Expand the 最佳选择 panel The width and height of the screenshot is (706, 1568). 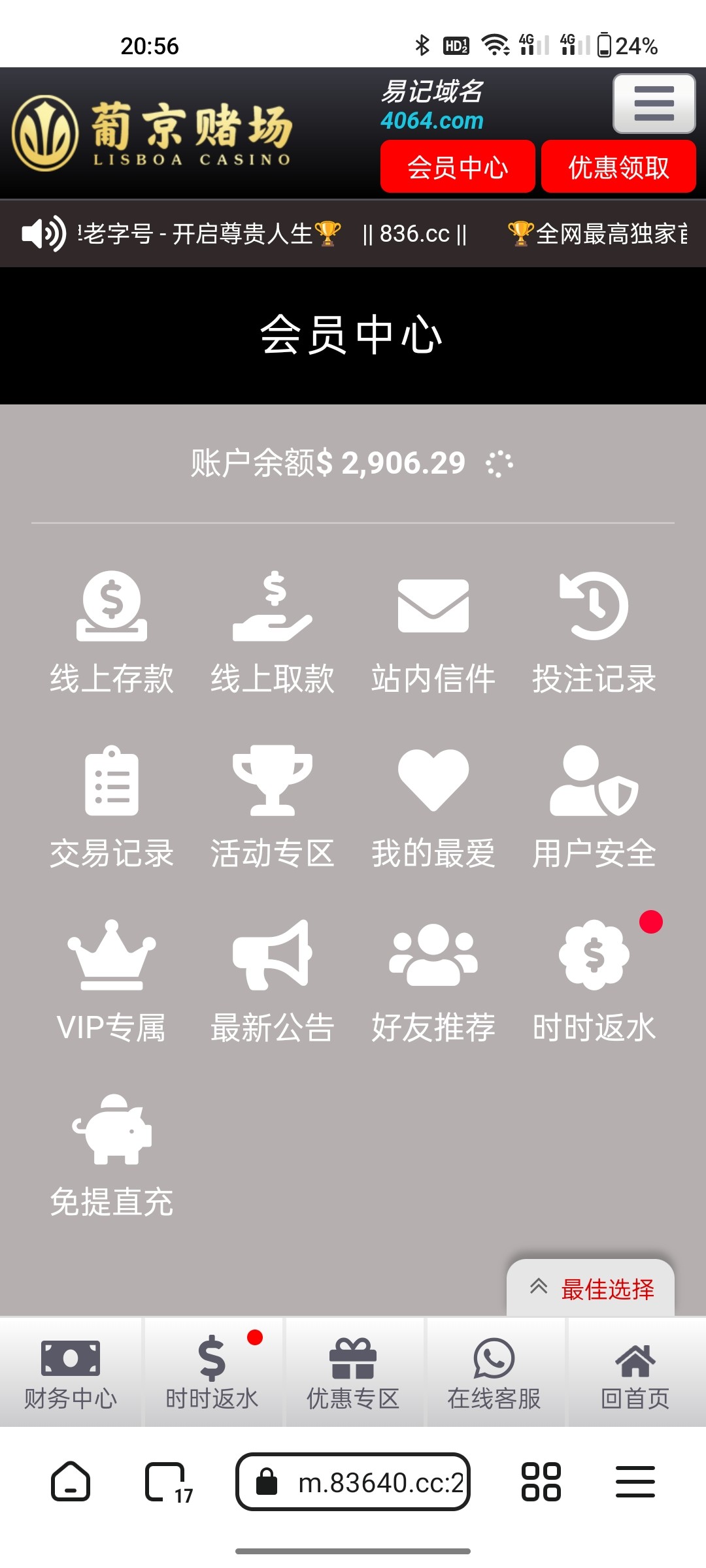[x=591, y=1288]
